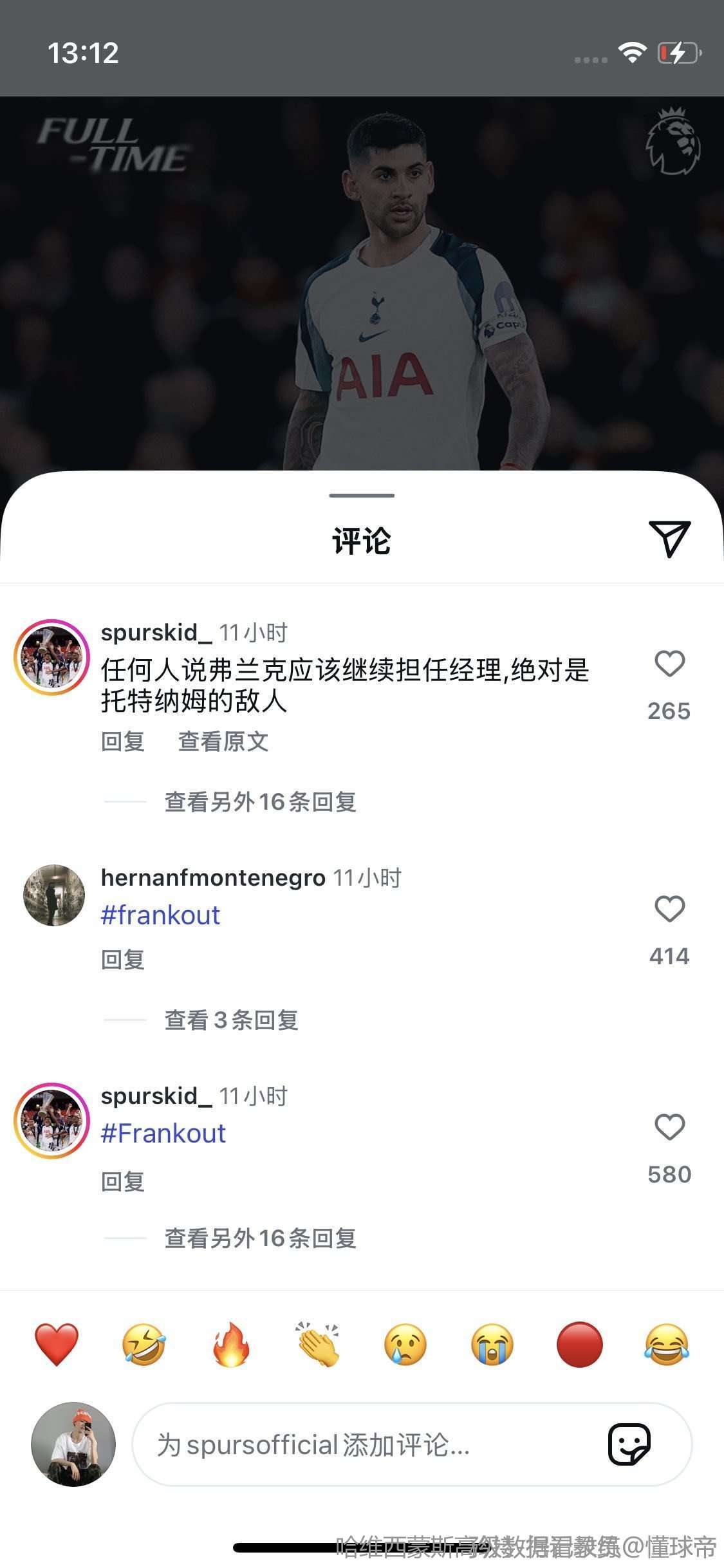Image resolution: width=724 pixels, height=1568 pixels.
Task: Expand 16 more replies under spurskid_'s first comment
Action: [x=260, y=802]
